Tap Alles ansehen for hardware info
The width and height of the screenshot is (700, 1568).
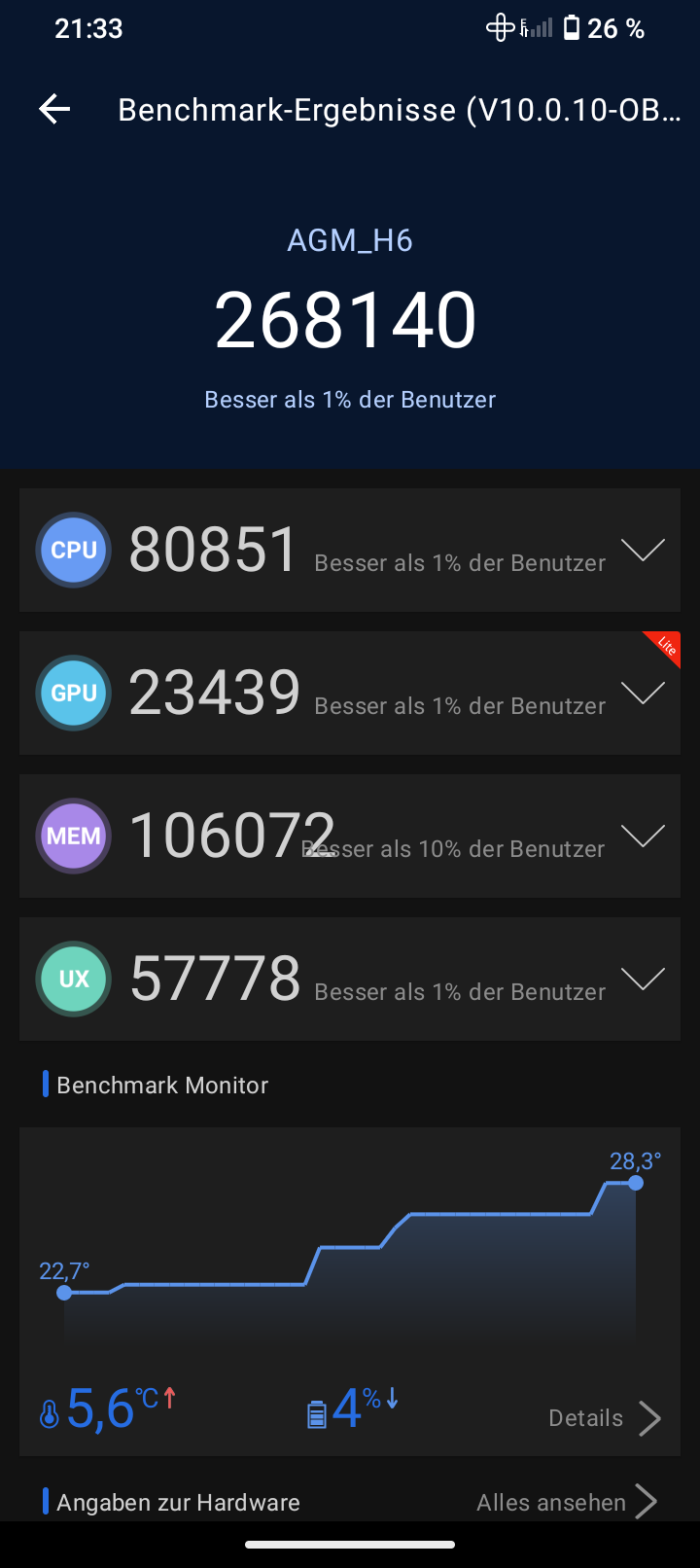click(x=567, y=1502)
